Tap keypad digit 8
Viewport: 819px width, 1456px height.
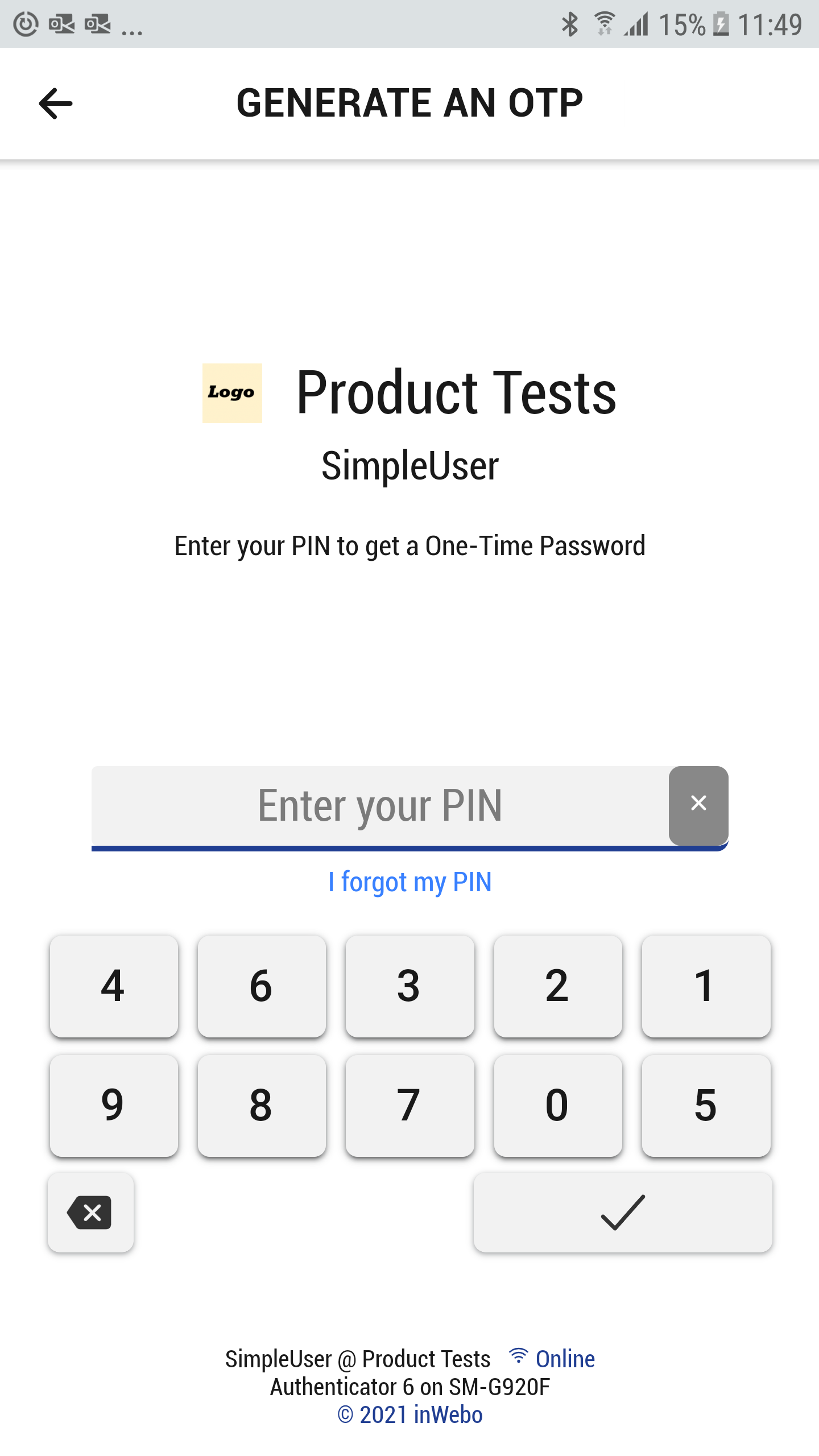(x=262, y=1105)
